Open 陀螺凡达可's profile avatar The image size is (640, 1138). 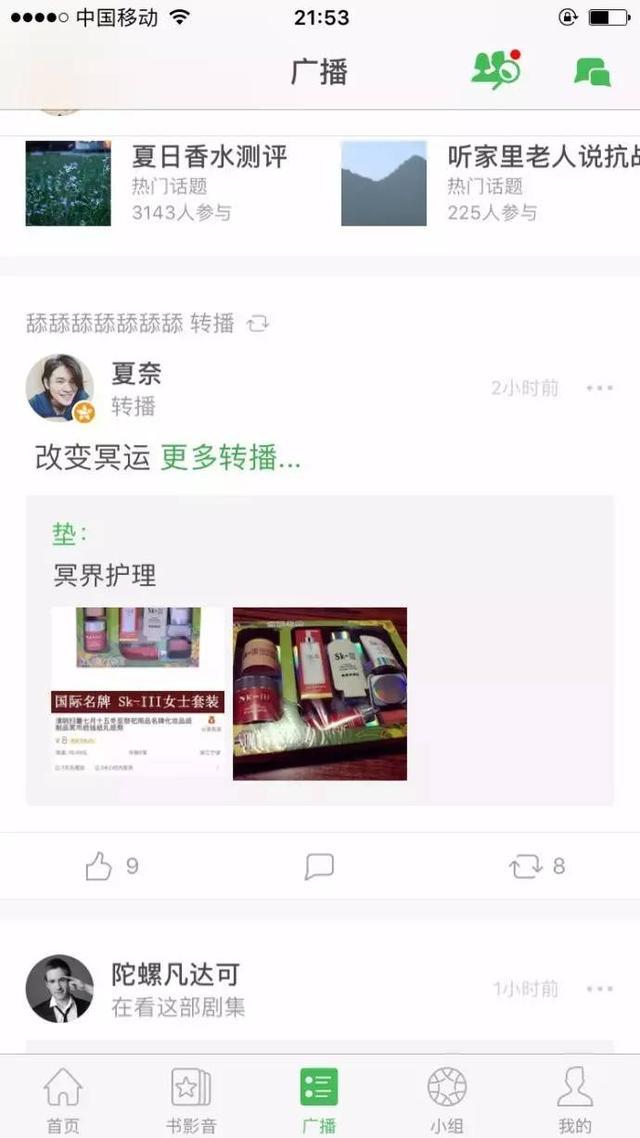pyautogui.click(x=60, y=988)
